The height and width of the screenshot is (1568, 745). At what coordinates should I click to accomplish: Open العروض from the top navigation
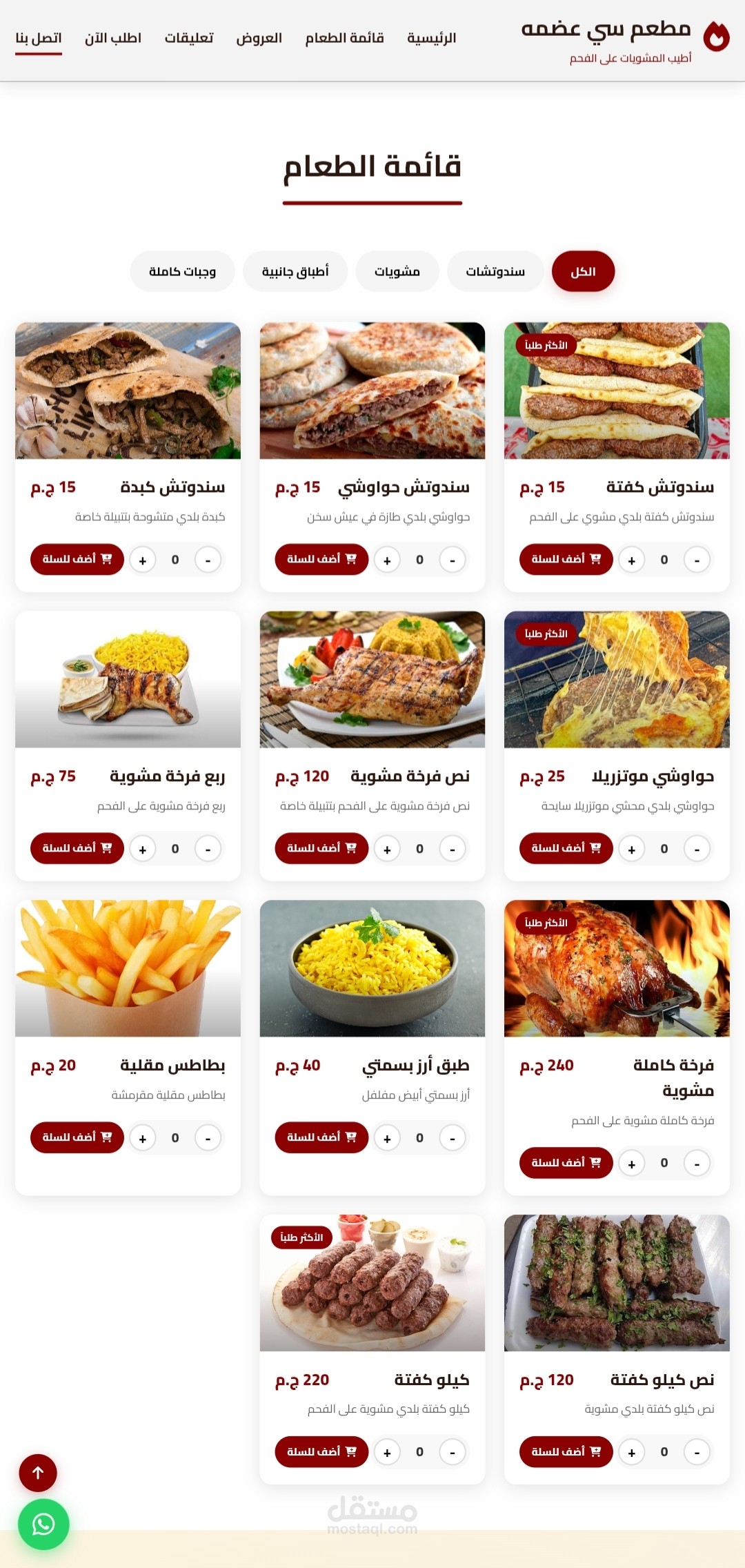point(259,38)
